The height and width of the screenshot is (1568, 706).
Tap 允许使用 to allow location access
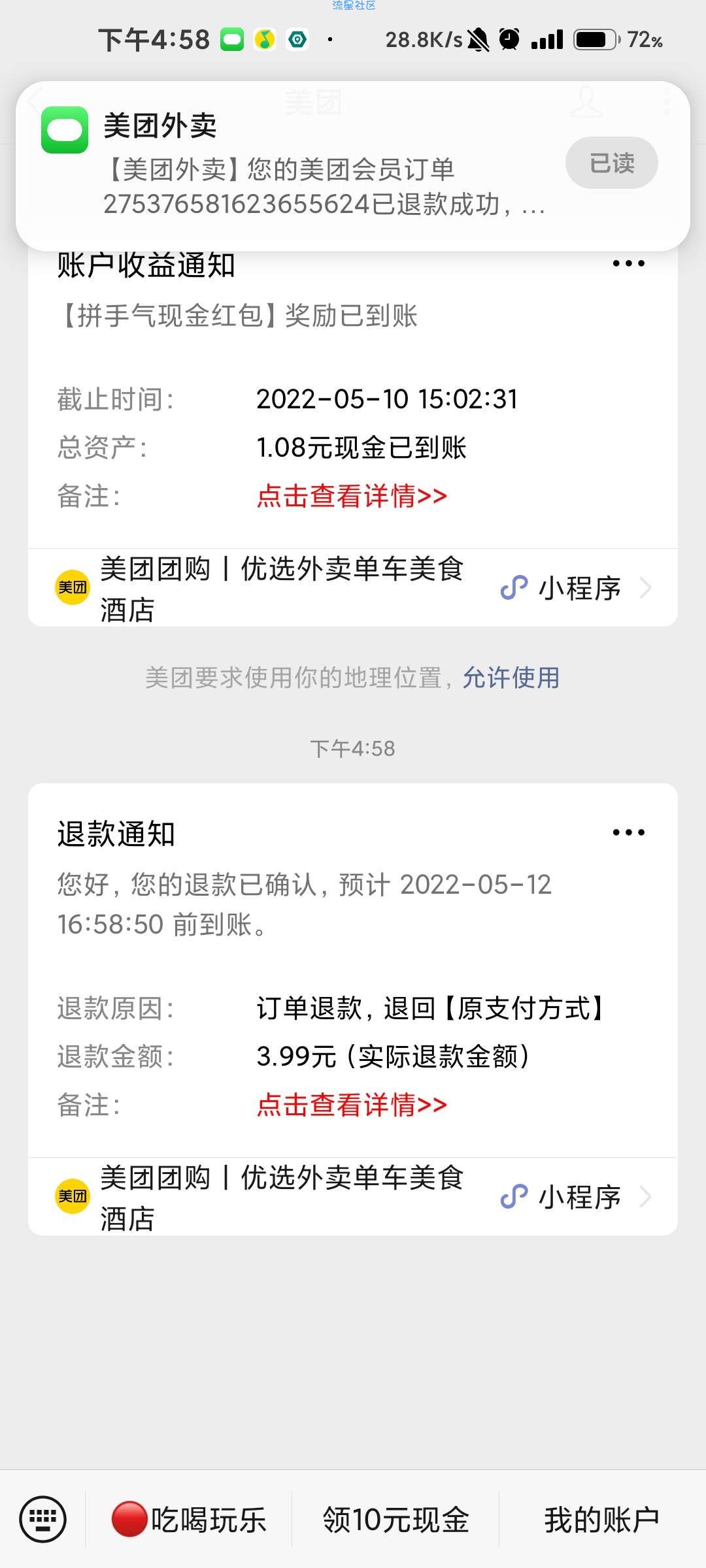tap(511, 678)
